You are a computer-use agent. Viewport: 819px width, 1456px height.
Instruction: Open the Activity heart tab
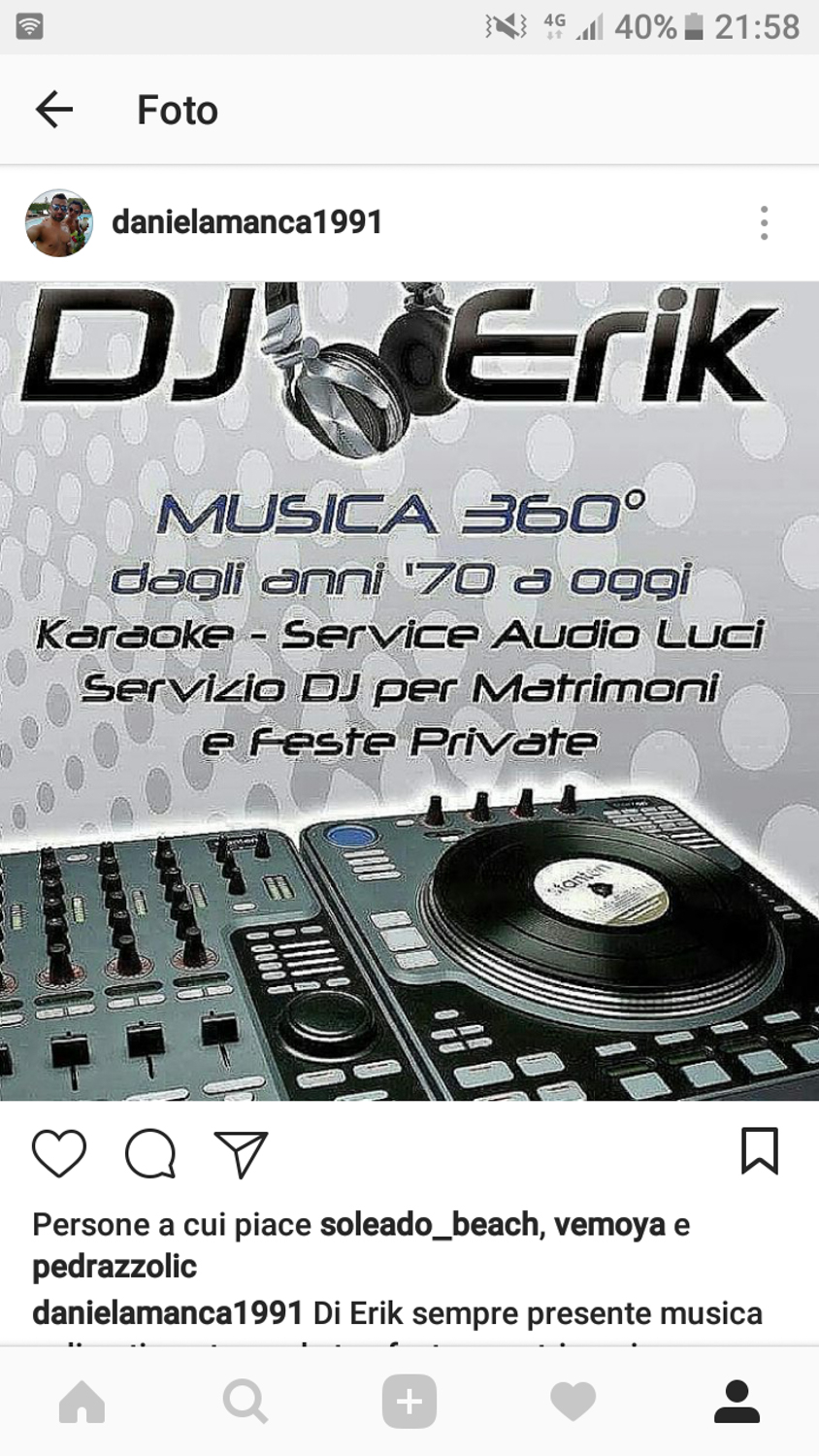coord(573,1402)
